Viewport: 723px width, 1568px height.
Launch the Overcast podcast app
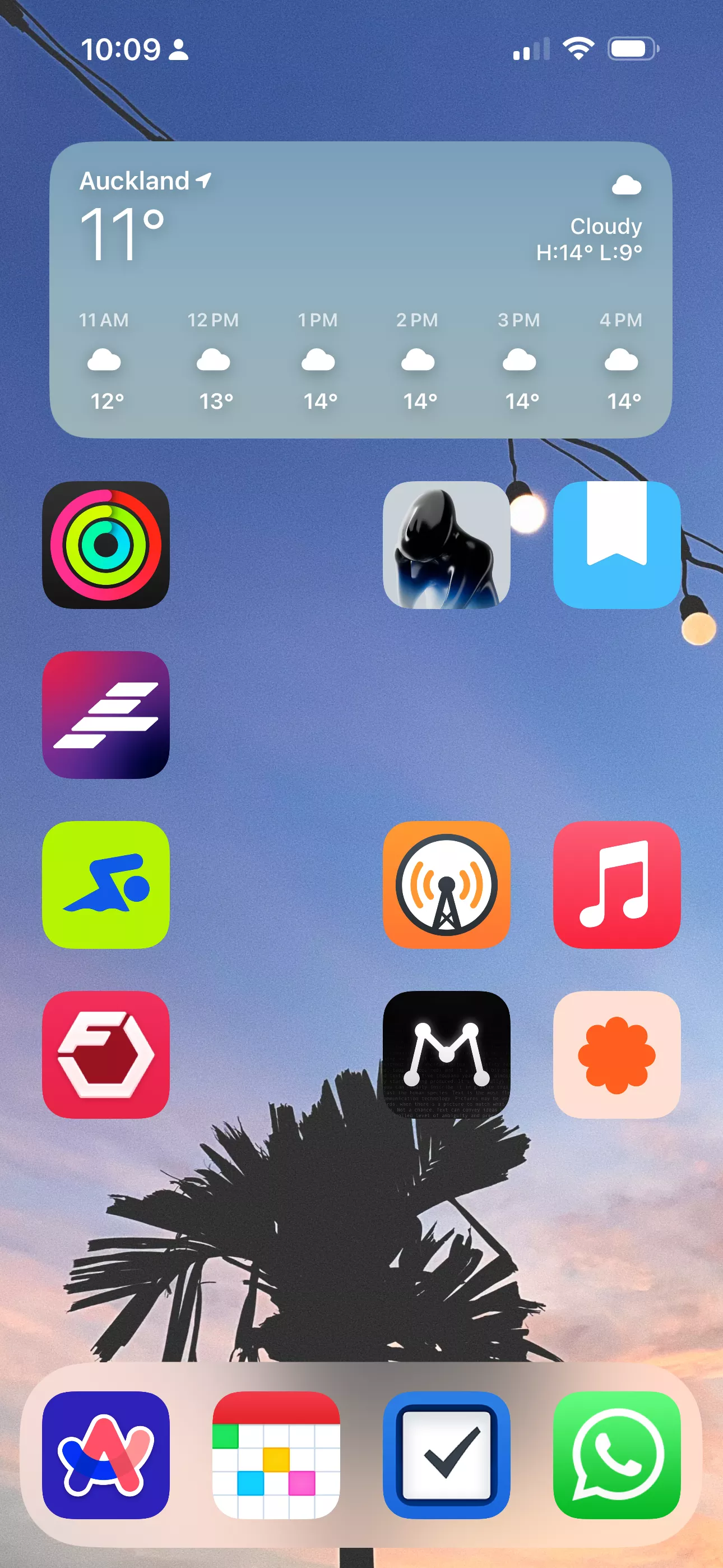[446, 884]
